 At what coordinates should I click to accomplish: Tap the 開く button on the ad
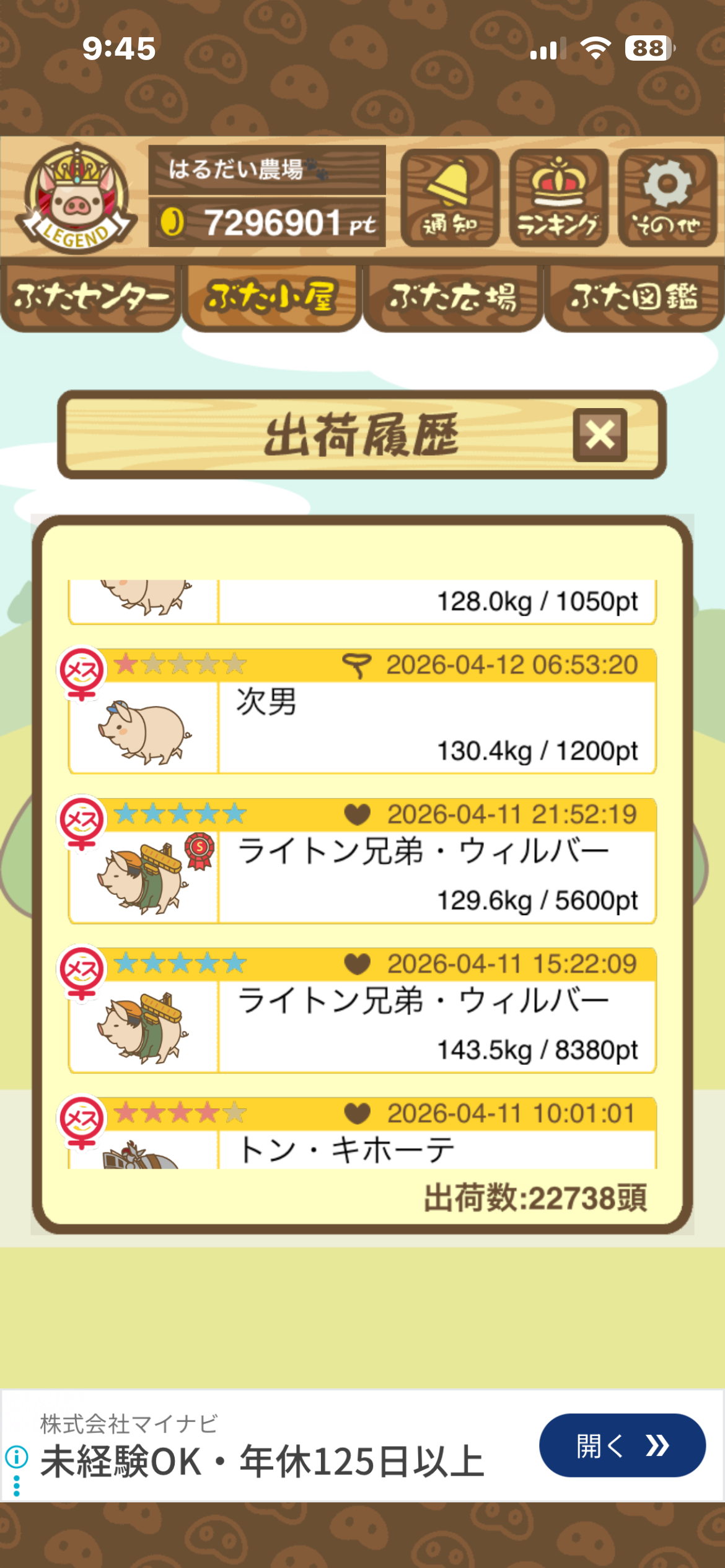pos(622,1445)
